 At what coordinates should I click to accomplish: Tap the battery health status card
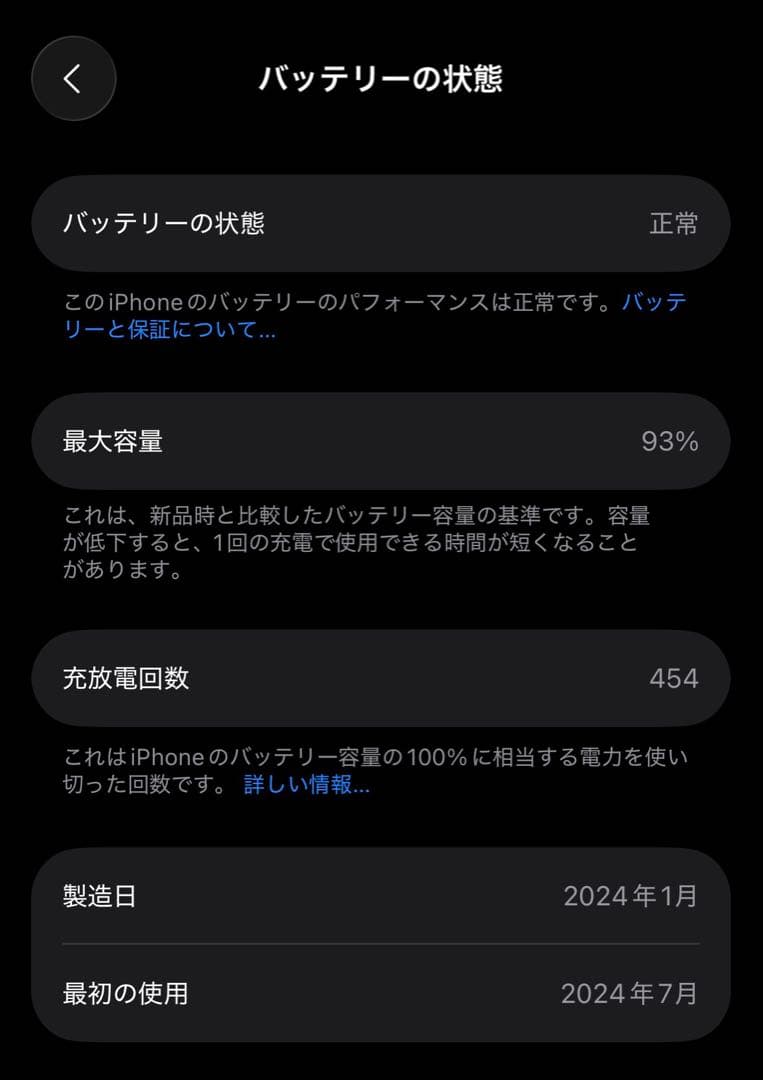[381, 224]
